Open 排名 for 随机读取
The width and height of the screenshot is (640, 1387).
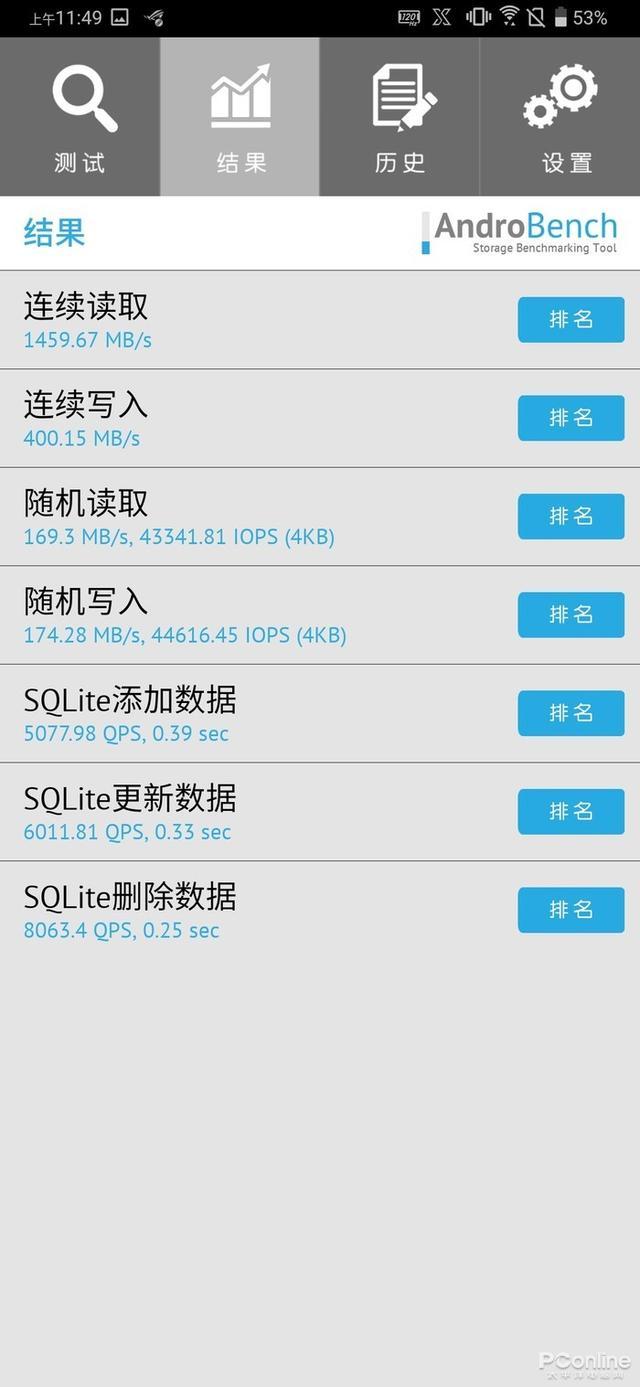(x=571, y=516)
